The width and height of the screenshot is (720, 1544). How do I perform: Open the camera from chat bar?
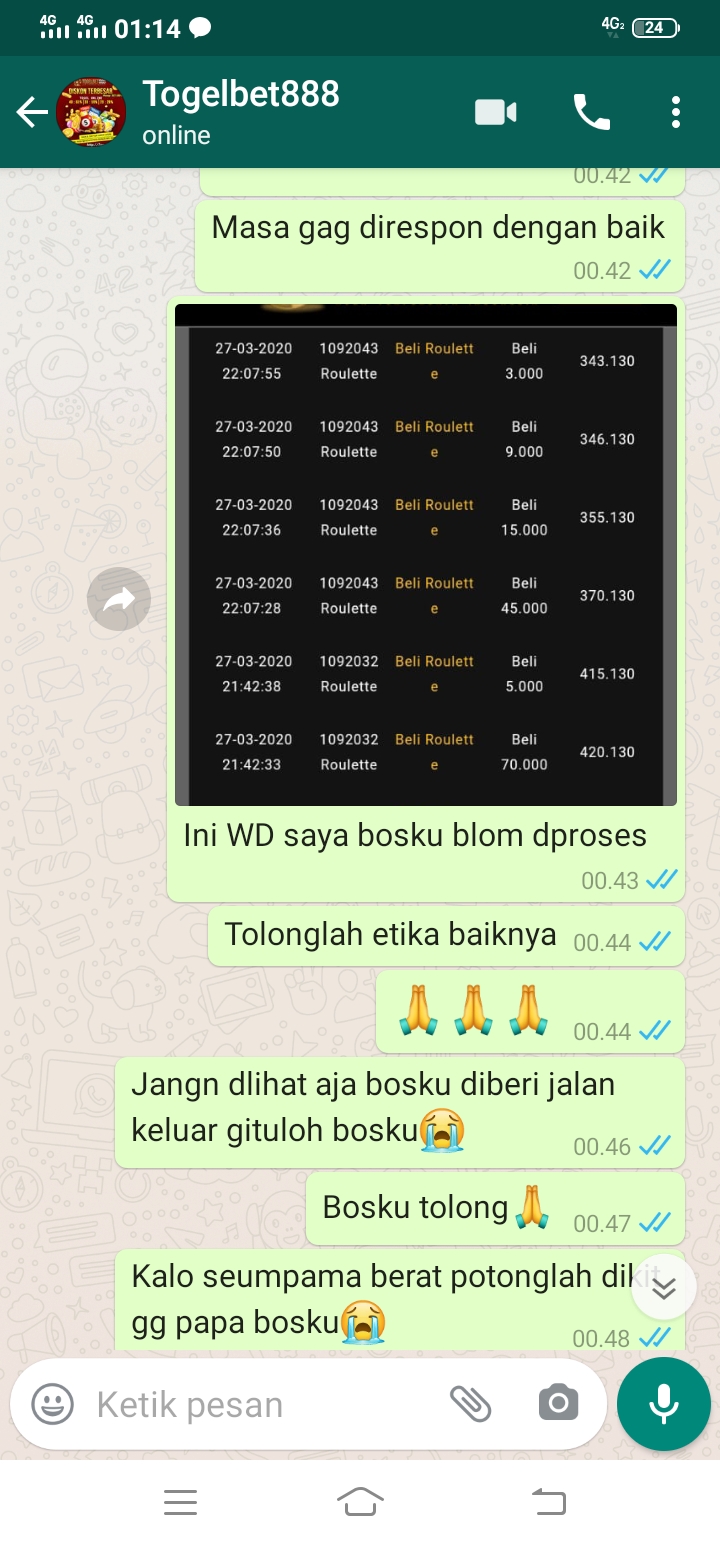point(558,1404)
